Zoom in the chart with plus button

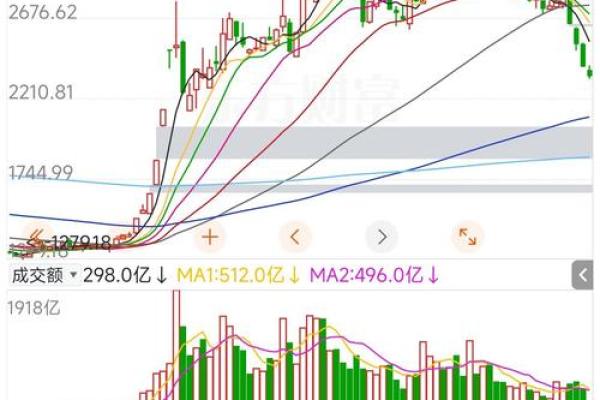pyautogui.click(x=210, y=237)
